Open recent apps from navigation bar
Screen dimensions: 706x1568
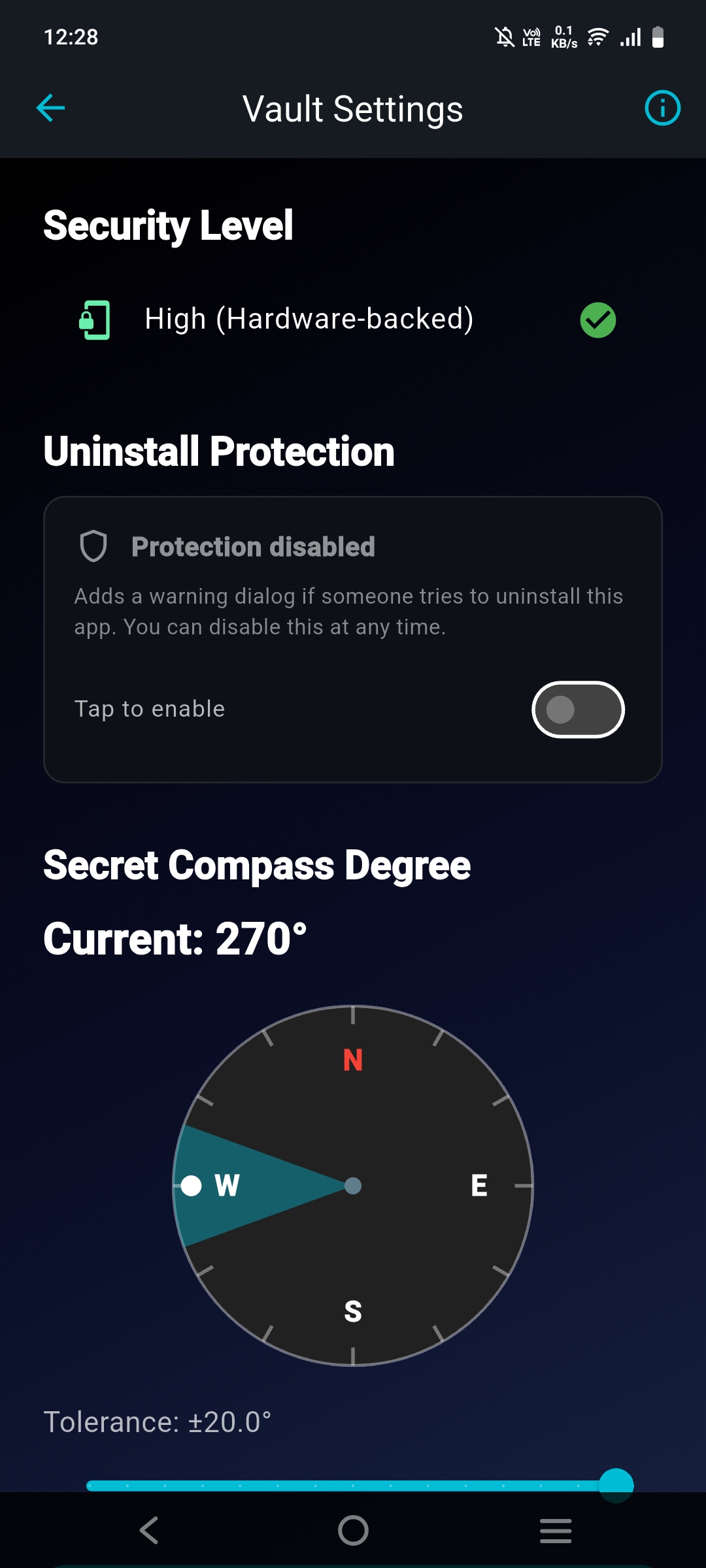556,1530
